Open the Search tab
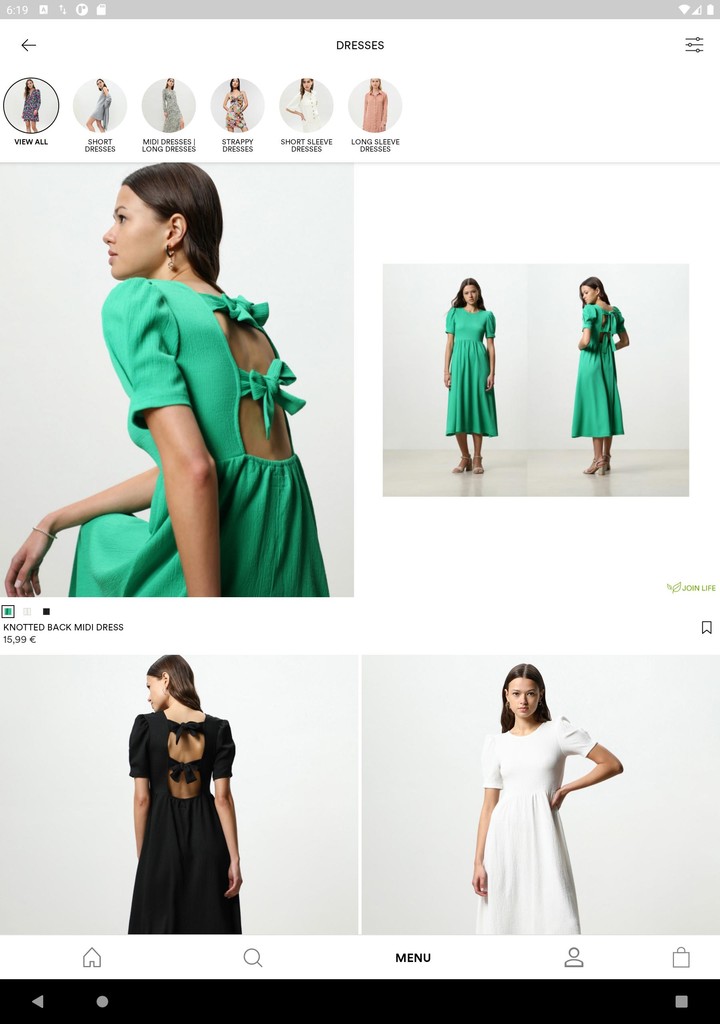The image size is (720, 1024). click(x=253, y=957)
